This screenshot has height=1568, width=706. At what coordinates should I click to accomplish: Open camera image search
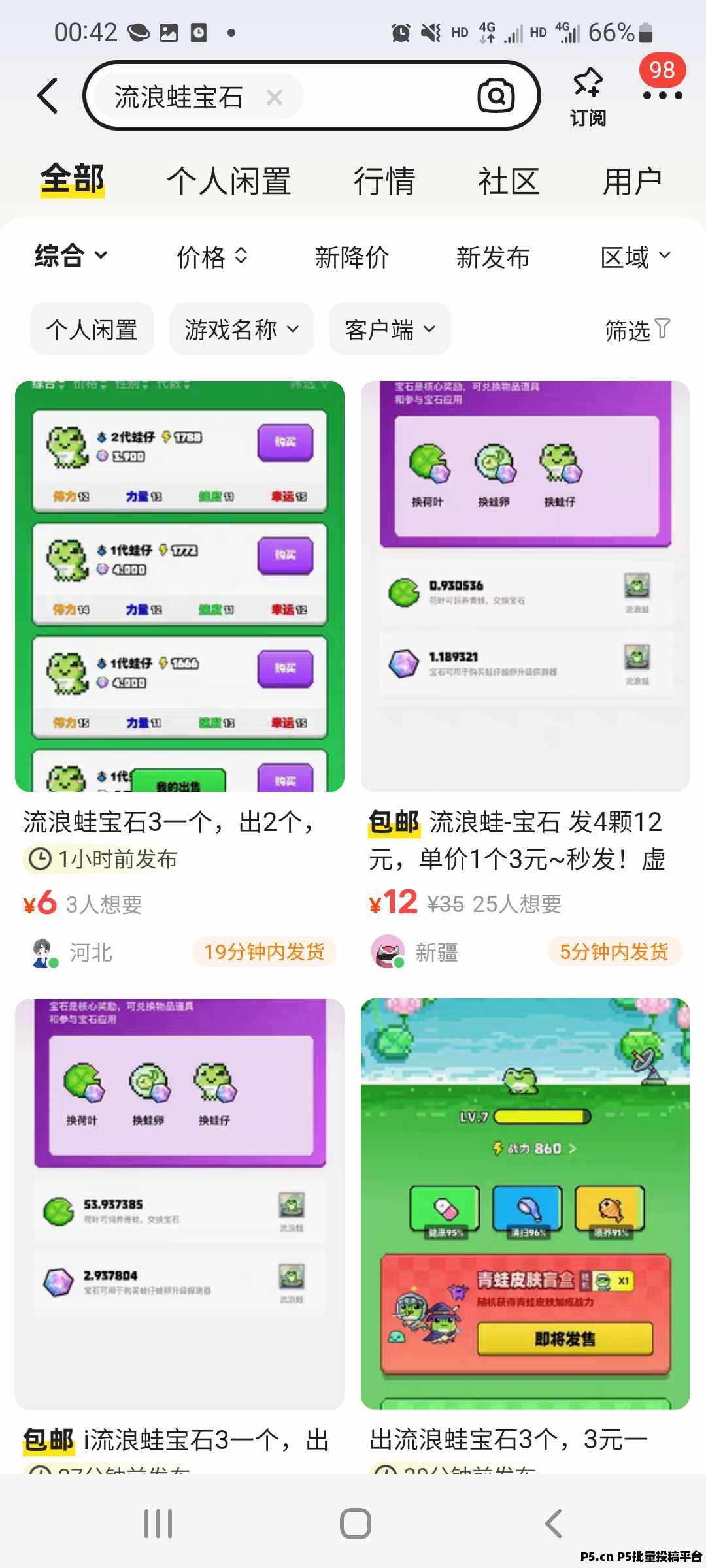point(496,96)
